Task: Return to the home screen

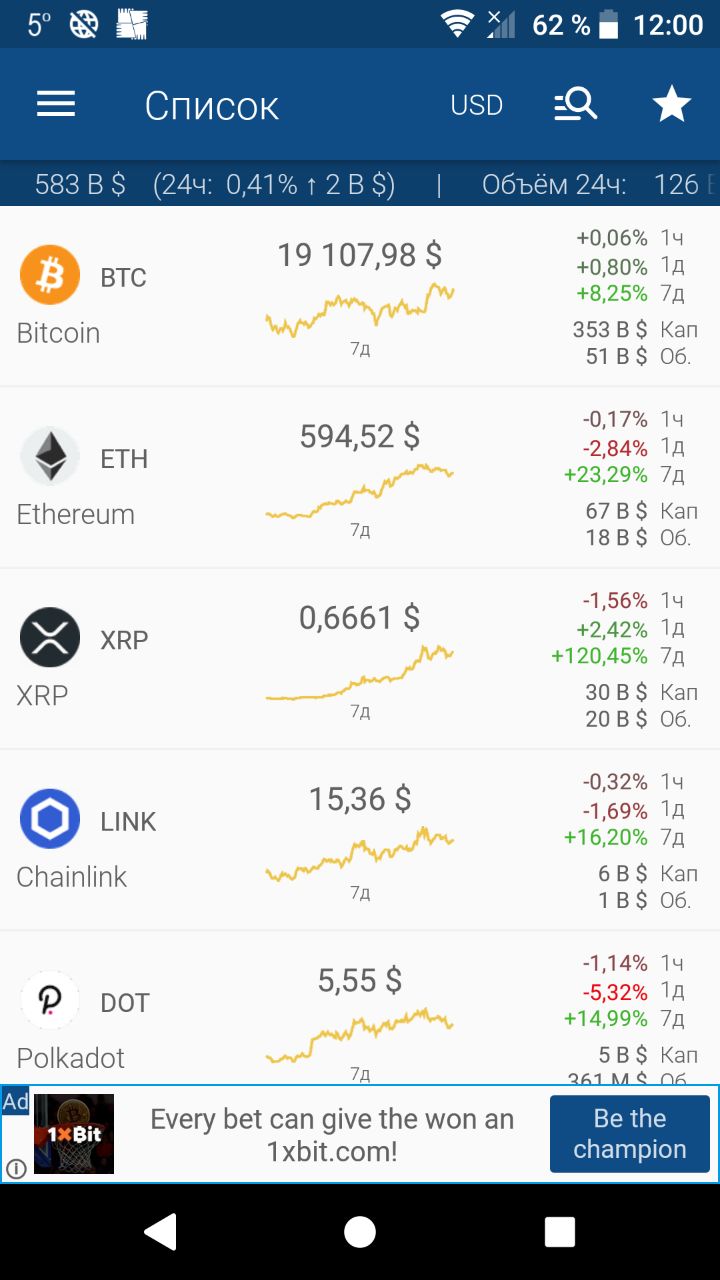Action: (360, 1232)
